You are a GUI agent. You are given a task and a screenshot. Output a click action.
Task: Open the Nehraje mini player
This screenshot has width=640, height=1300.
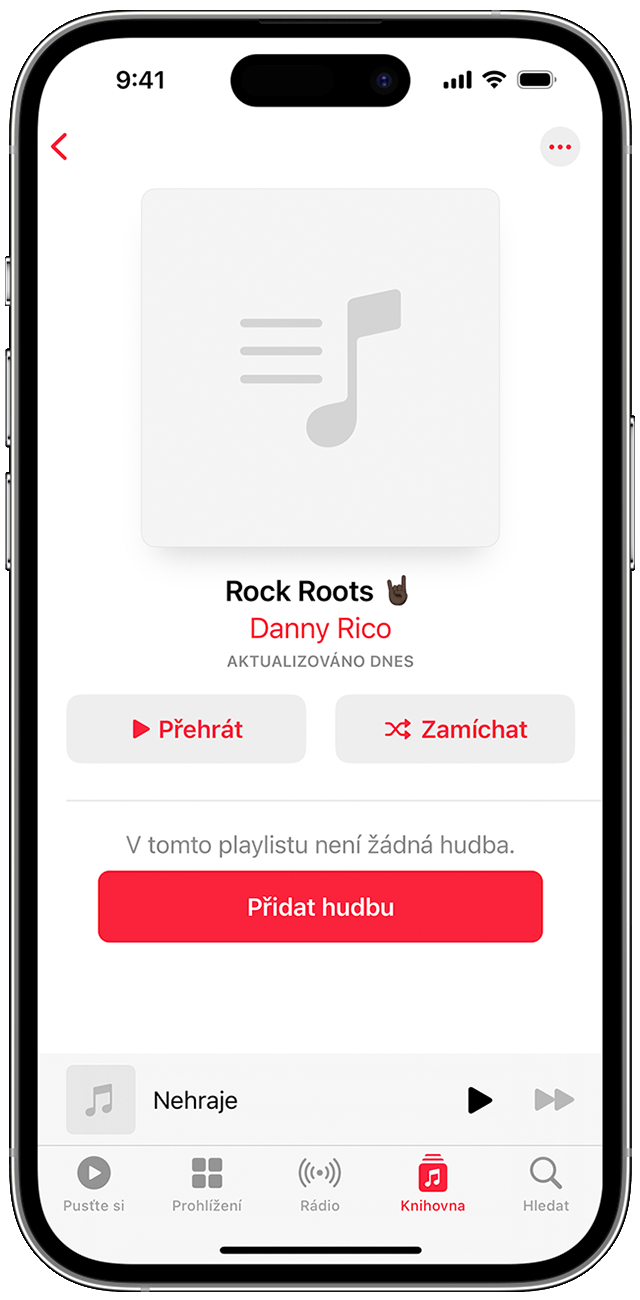tap(195, 1101)
